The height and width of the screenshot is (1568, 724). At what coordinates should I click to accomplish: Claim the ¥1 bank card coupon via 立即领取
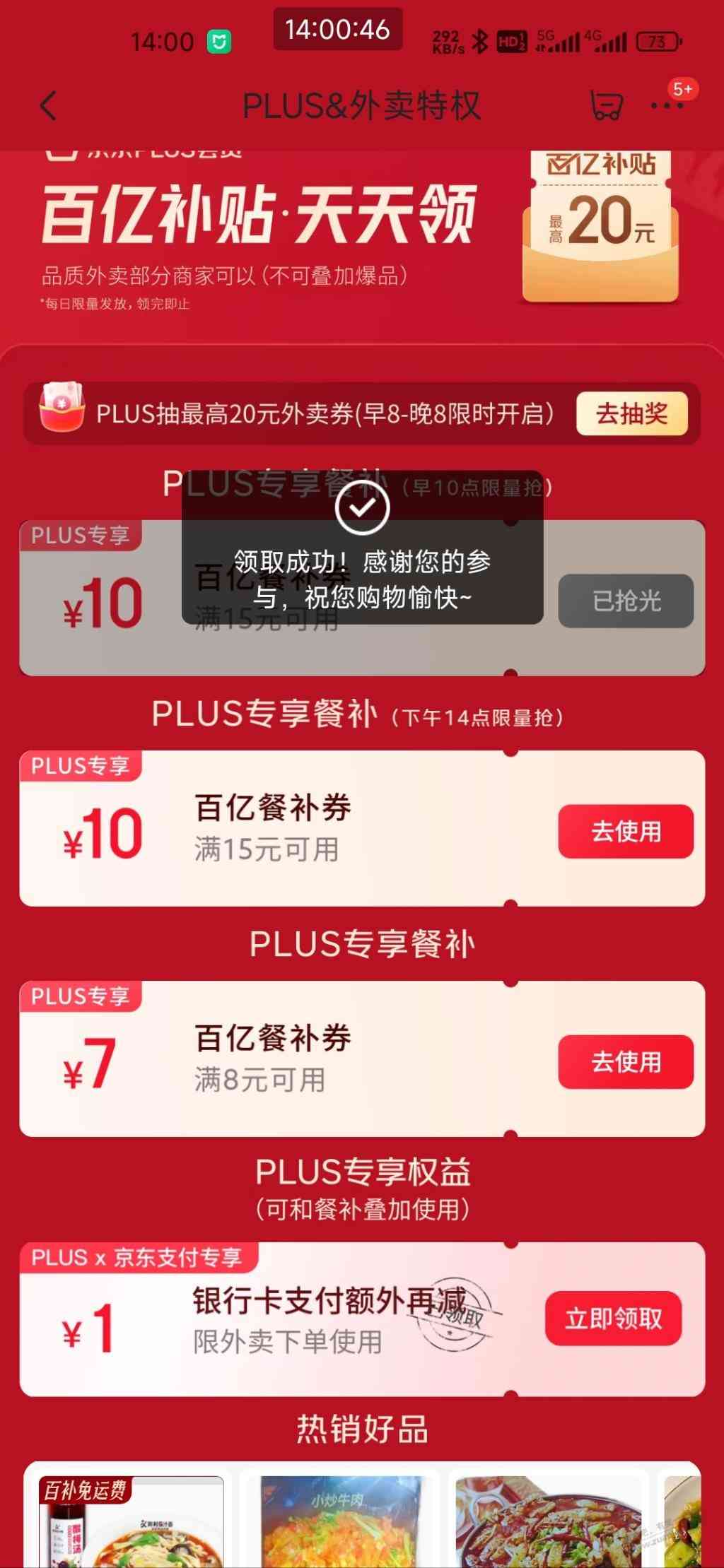[x=612, y=1319]
